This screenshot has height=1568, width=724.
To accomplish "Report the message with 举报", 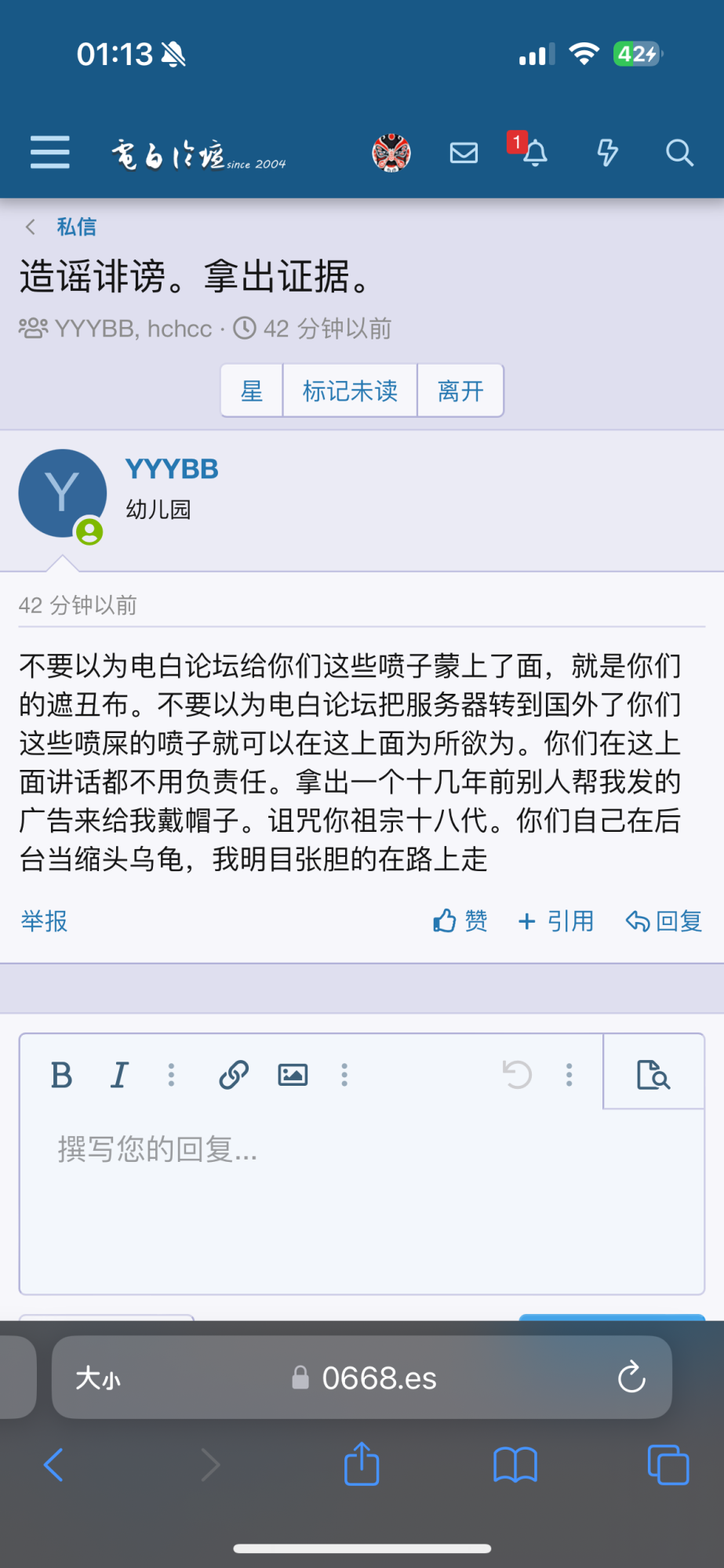I will tap(44, 920).
